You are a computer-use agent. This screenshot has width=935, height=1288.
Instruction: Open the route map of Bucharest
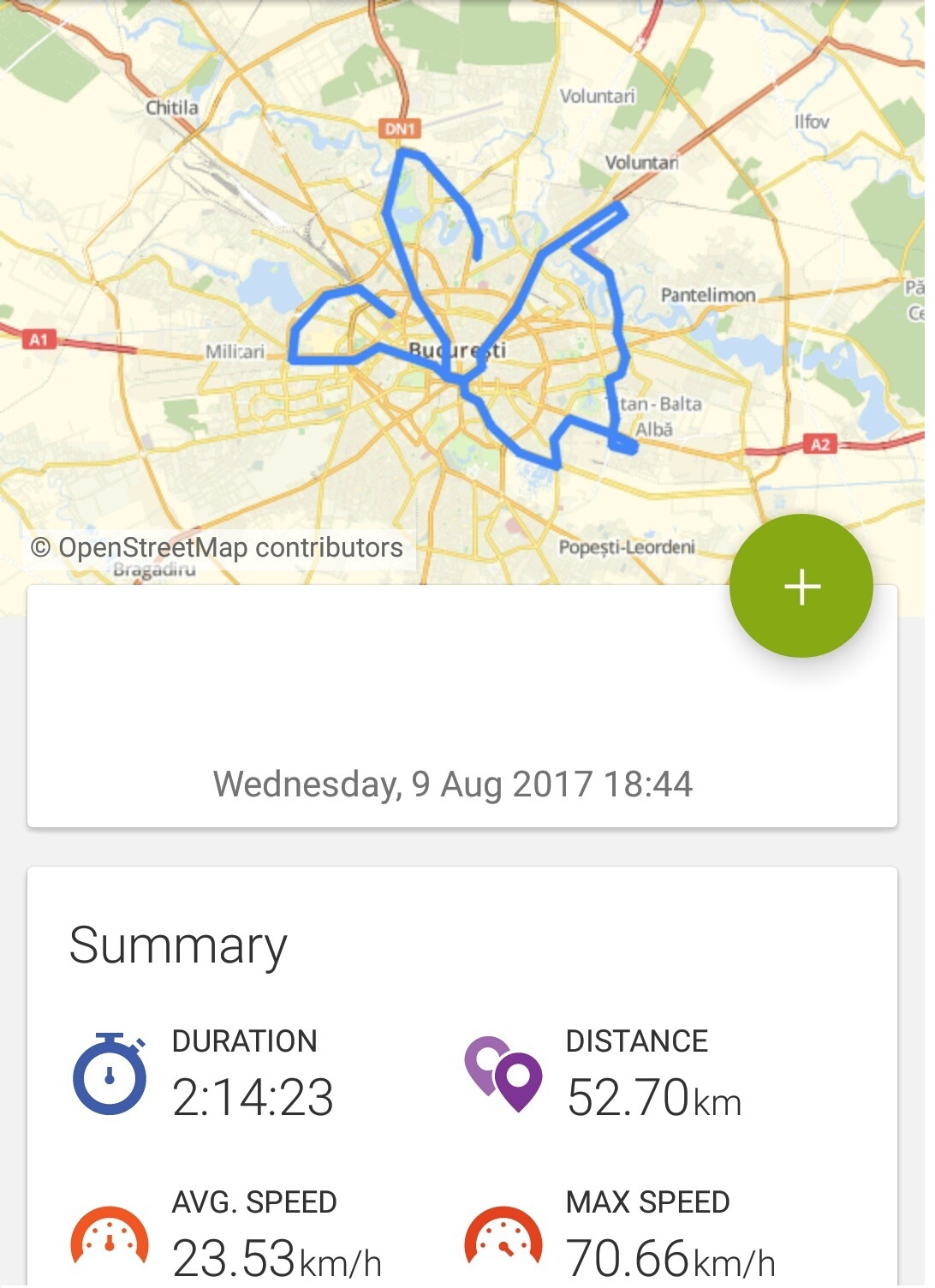pos(462,291)
